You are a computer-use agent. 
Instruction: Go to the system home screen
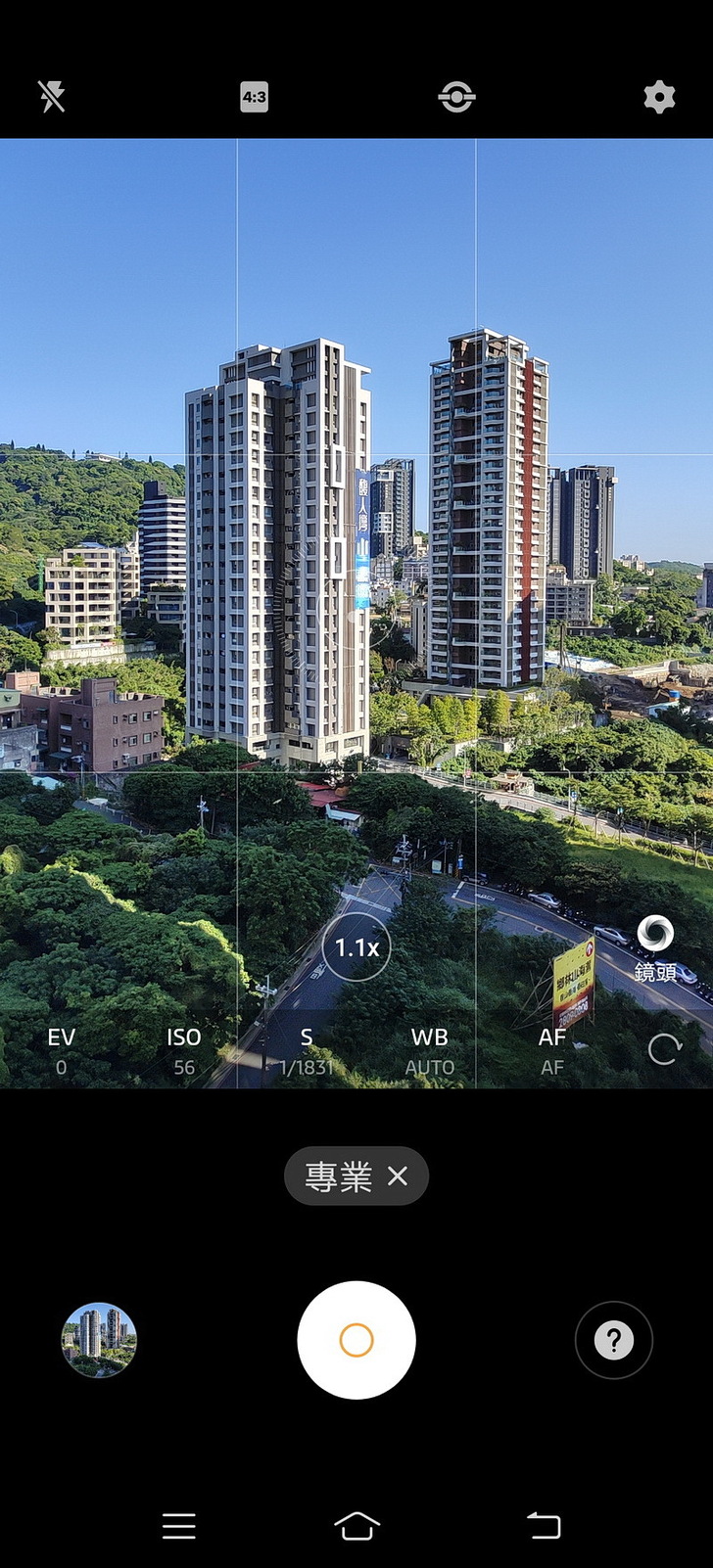356,1525
